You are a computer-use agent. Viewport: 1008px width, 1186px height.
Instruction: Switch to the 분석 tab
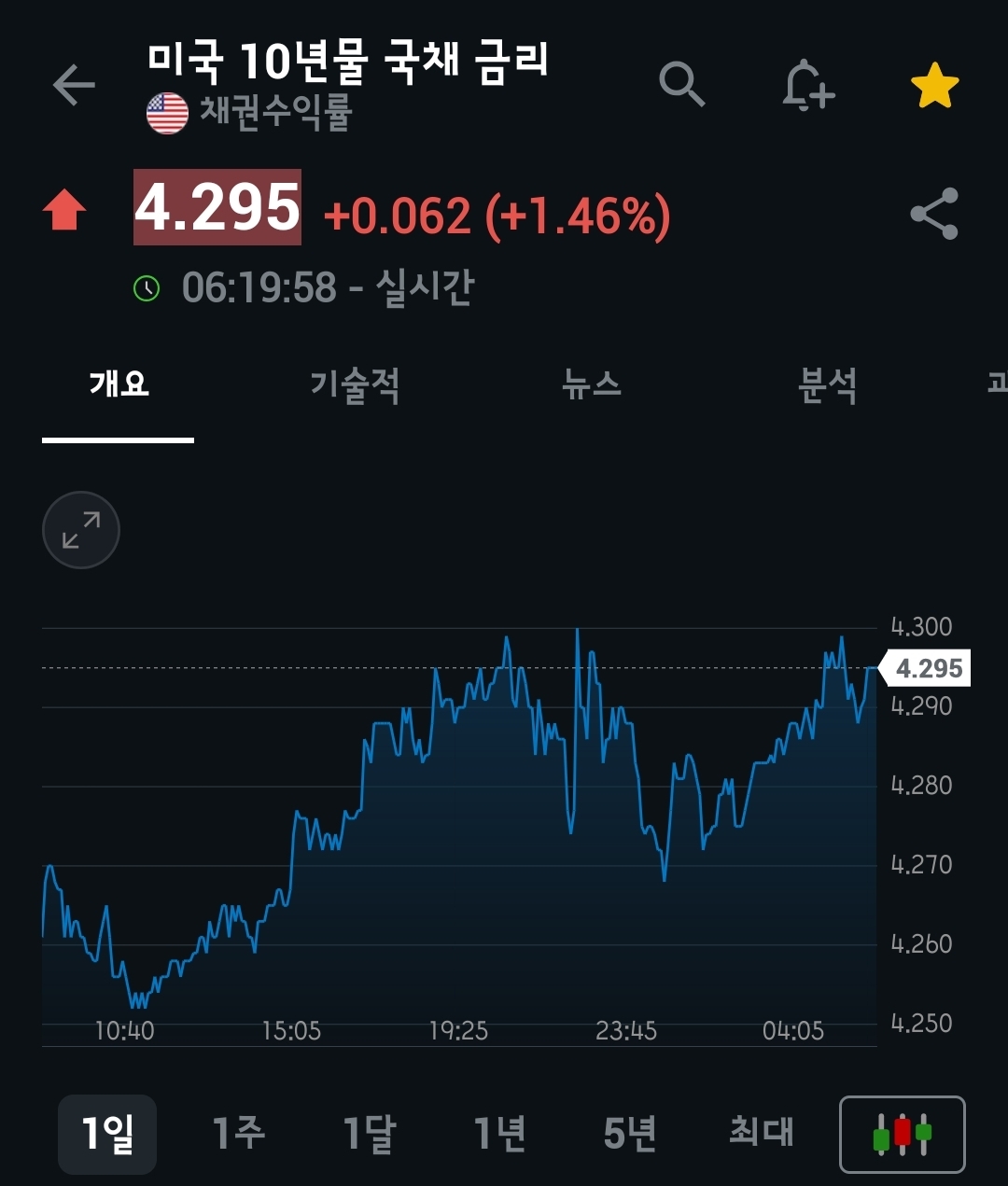[828, 384]
